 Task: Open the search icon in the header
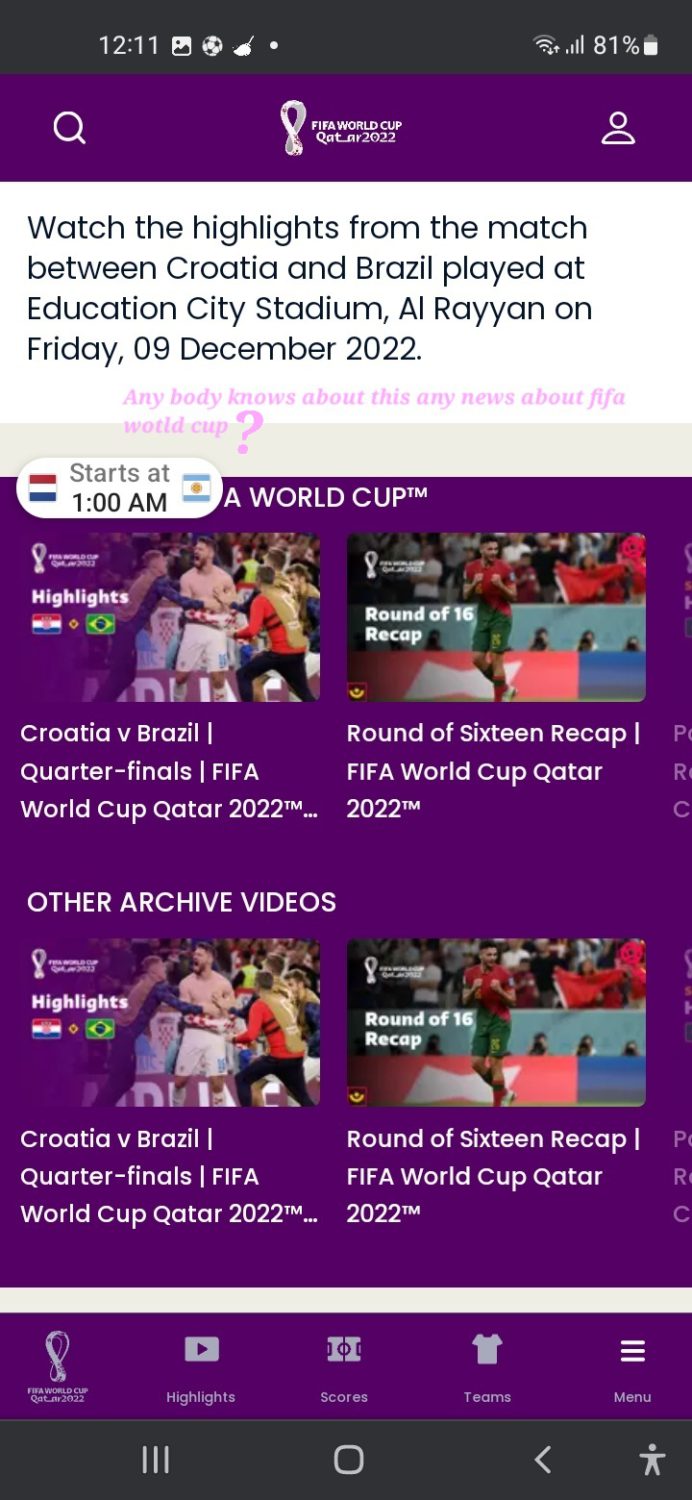point(69,128)
